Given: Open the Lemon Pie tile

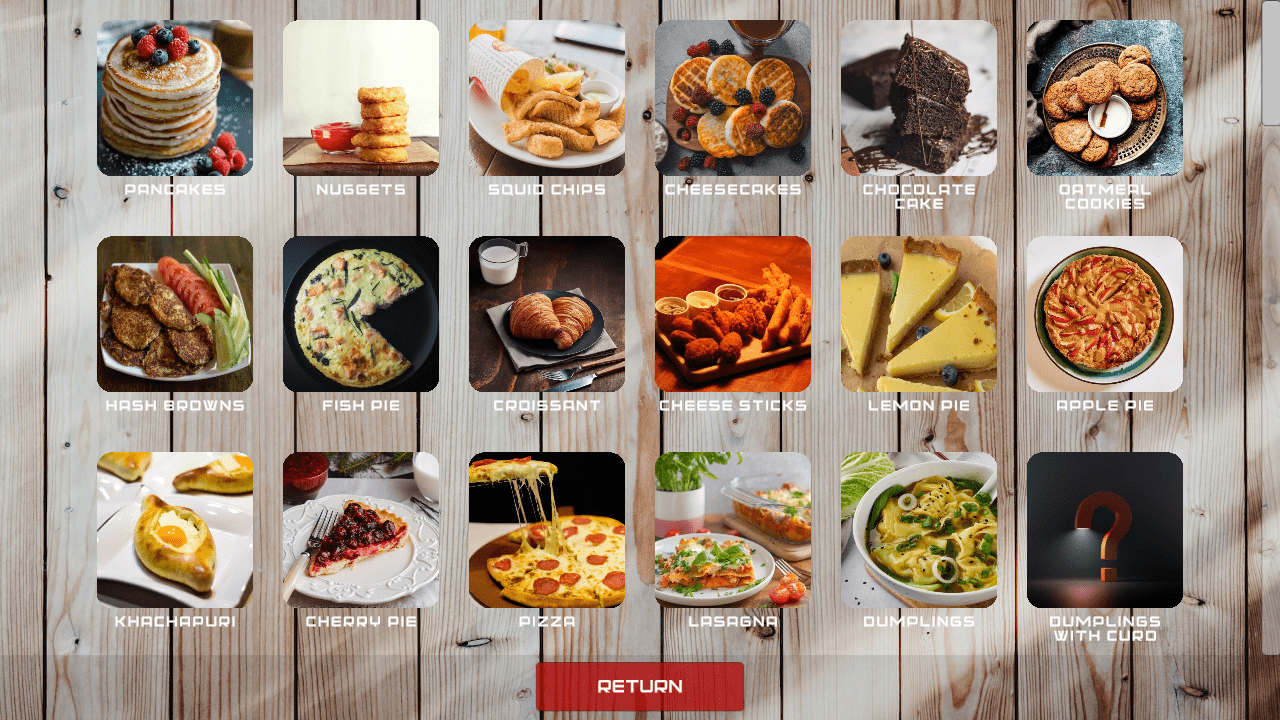Looking at the screenshot, I should [x=919, y=314].
